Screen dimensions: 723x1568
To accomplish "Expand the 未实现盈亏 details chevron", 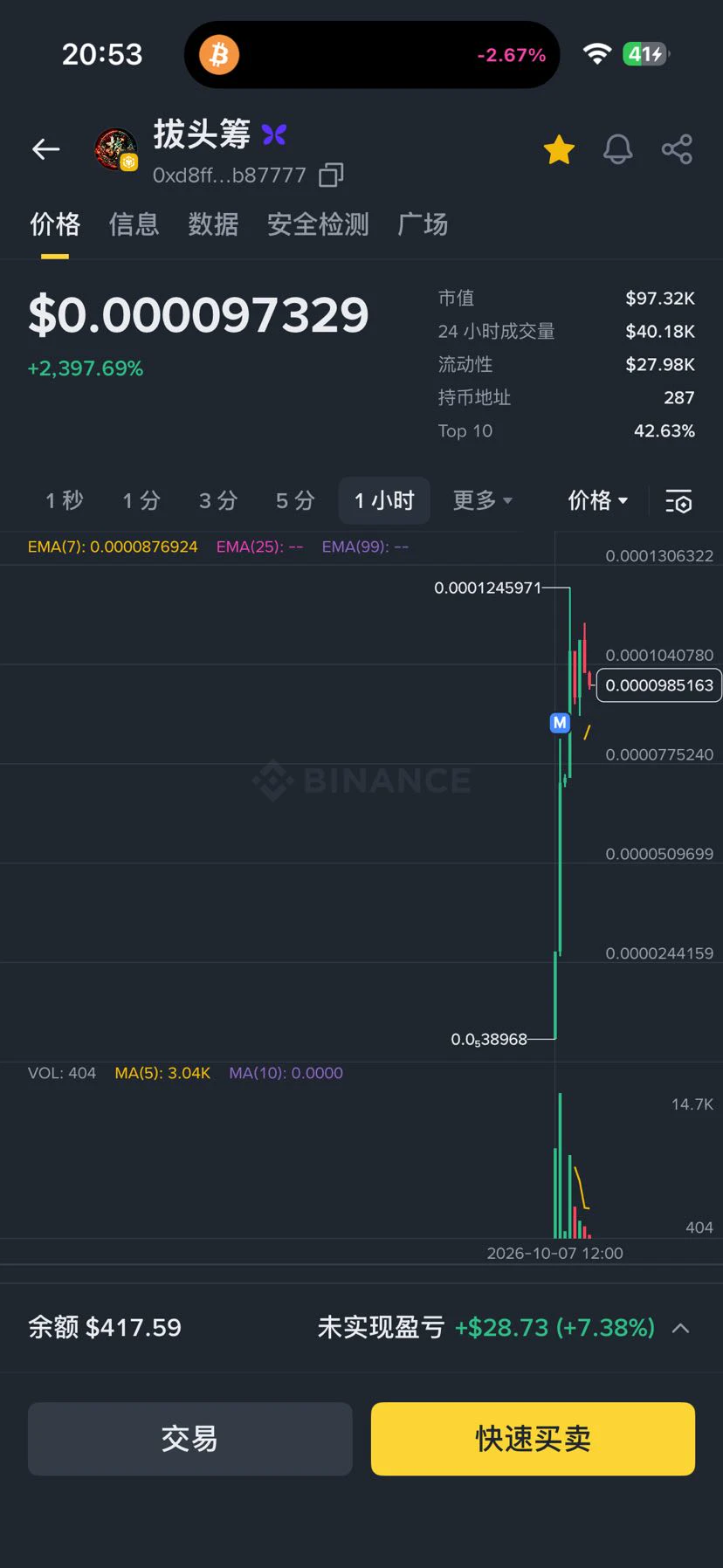I will [x=681, y=1328].
